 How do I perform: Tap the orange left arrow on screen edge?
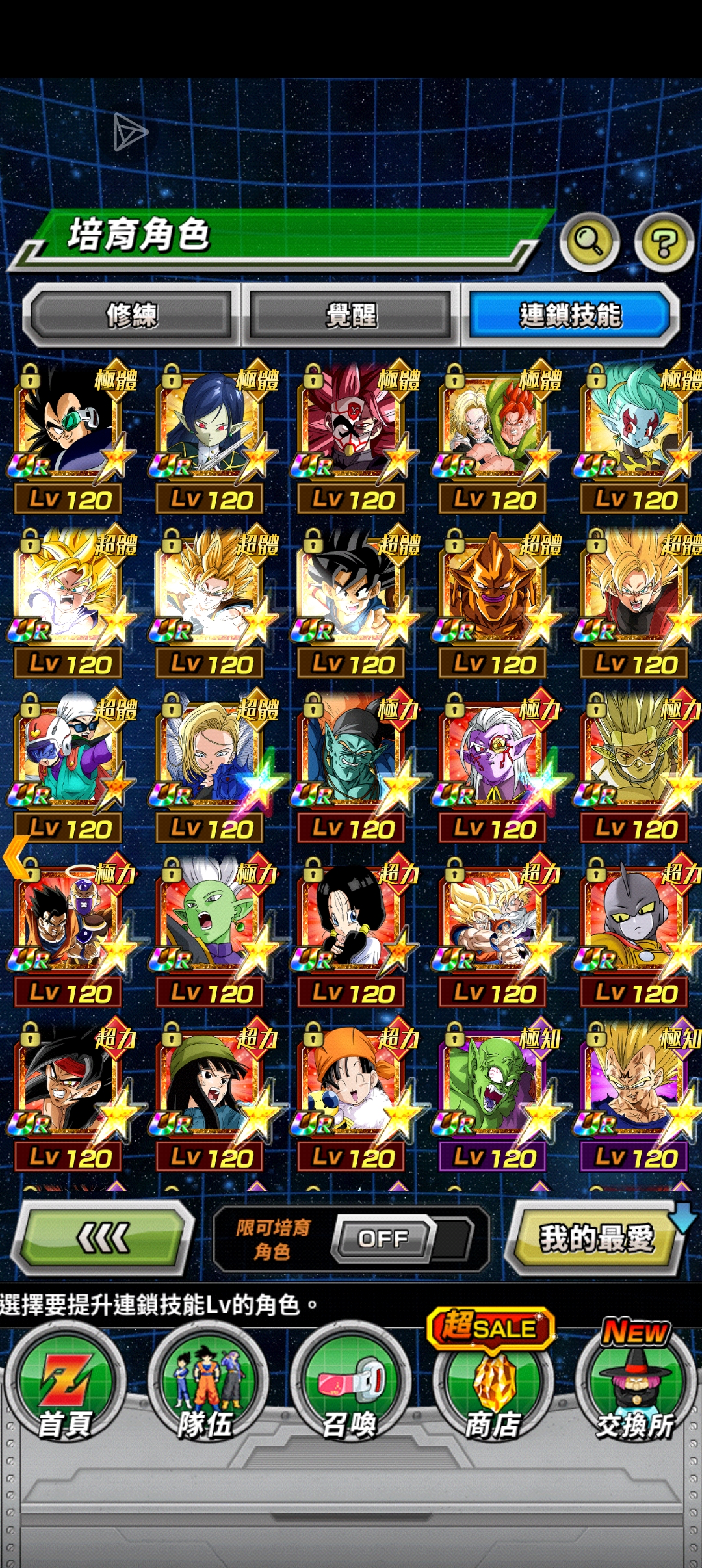[x=16, y=857]
